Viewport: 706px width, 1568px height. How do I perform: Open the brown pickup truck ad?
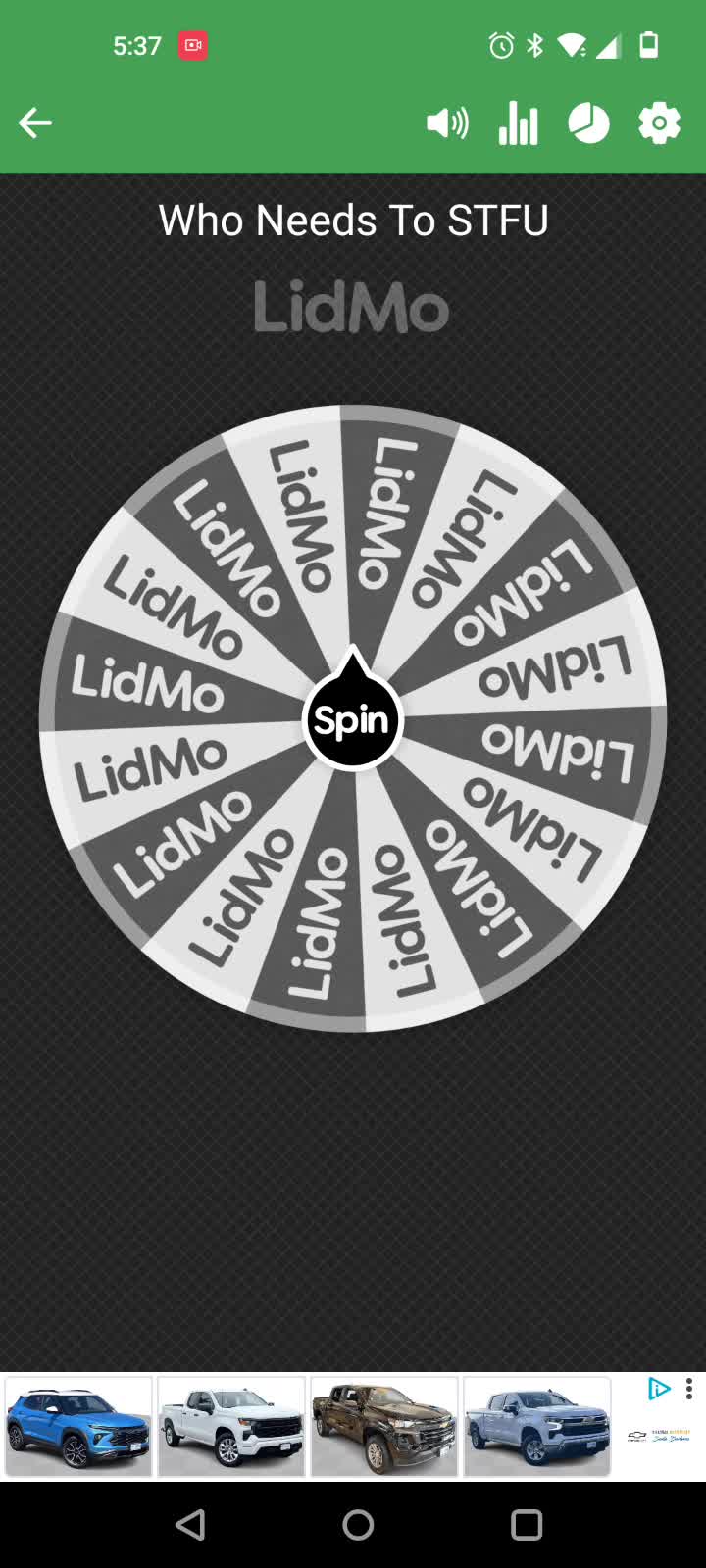coord(384,1427)
